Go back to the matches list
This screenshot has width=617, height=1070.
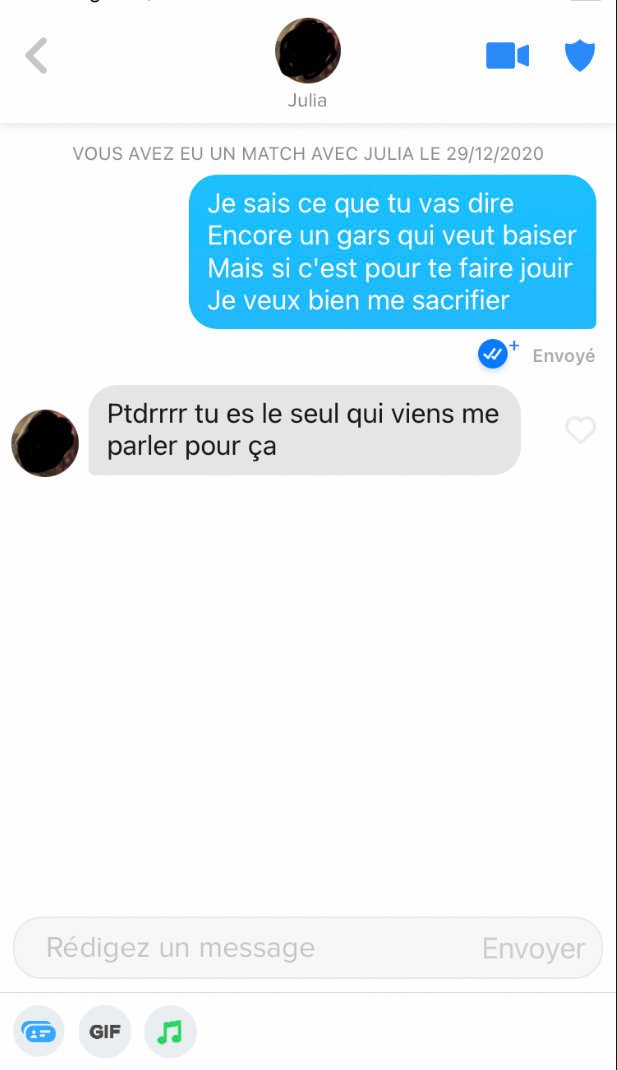(x=36, y=55)
